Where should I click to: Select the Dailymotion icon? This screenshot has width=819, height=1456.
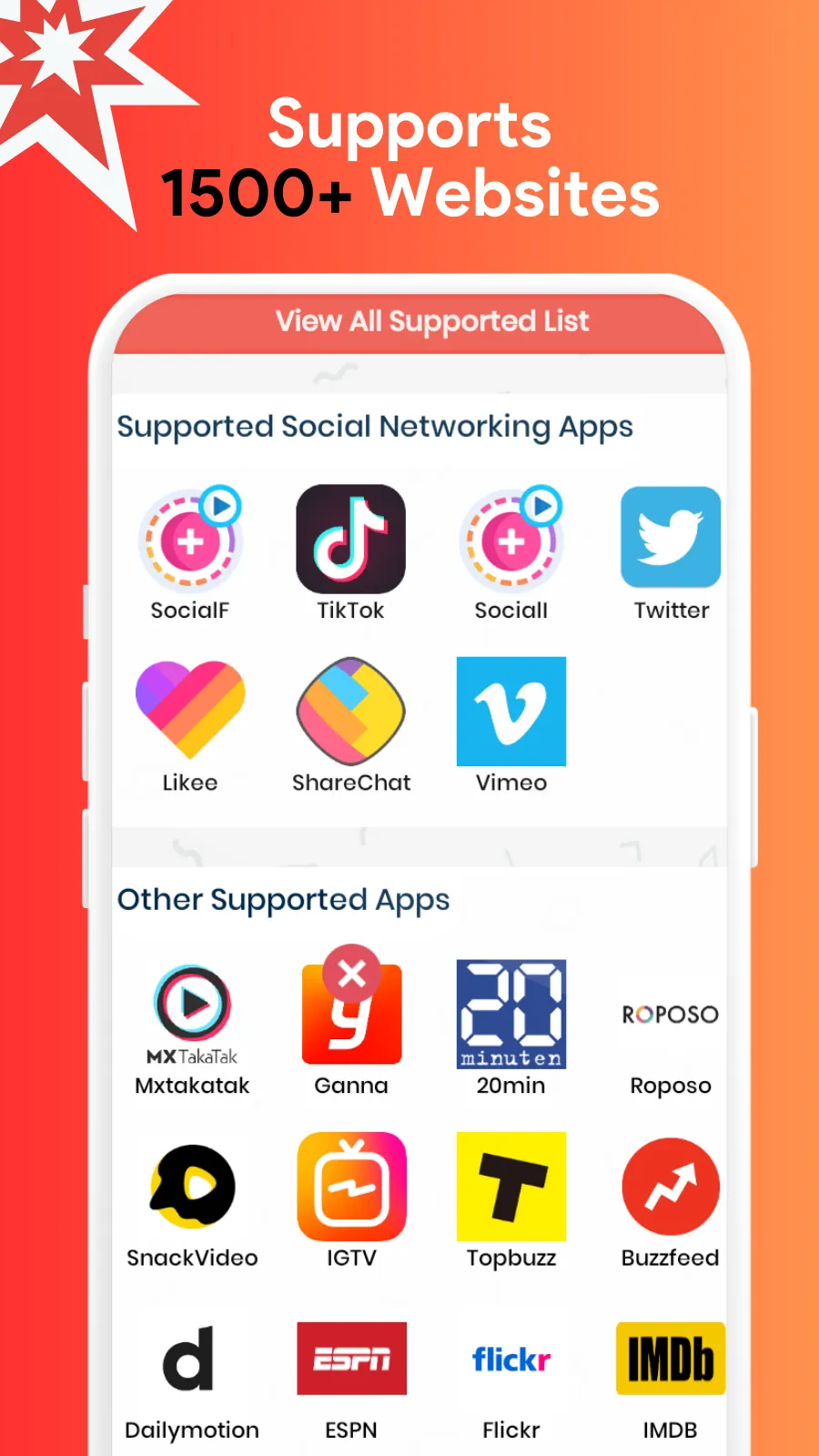191,1359
